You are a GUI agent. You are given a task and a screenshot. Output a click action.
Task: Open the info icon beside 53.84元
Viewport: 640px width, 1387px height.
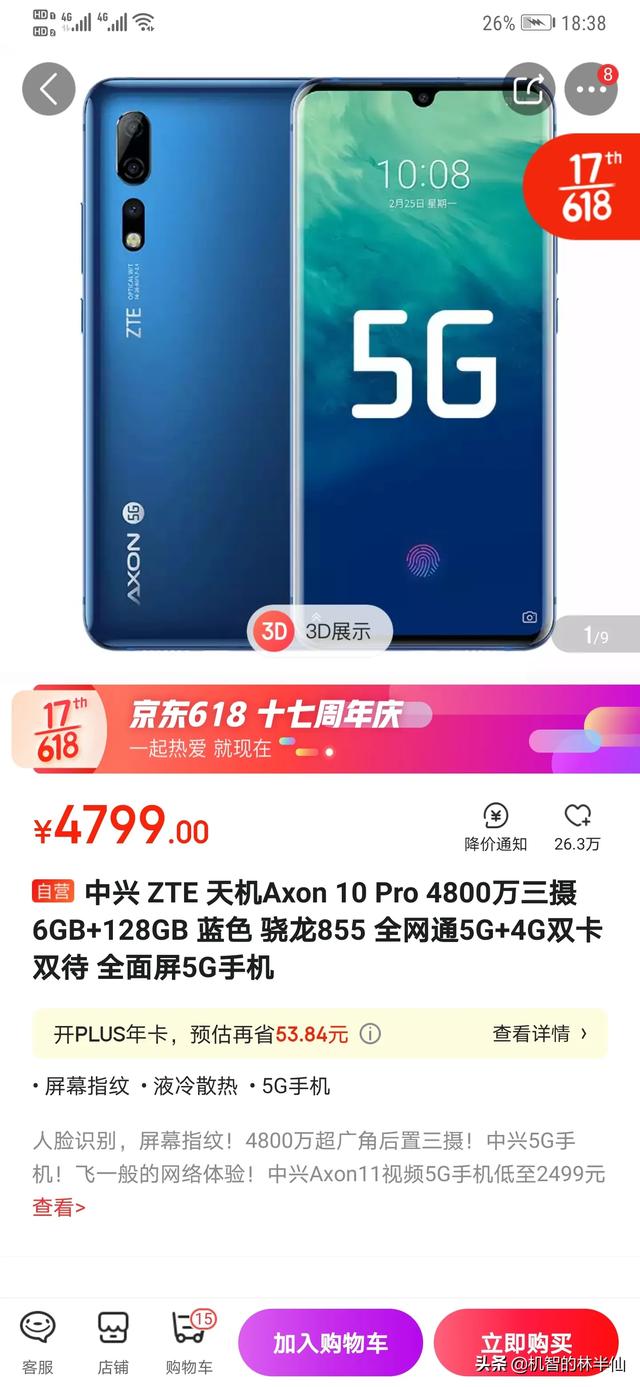pyautogui.click(x=370, y=1034)
